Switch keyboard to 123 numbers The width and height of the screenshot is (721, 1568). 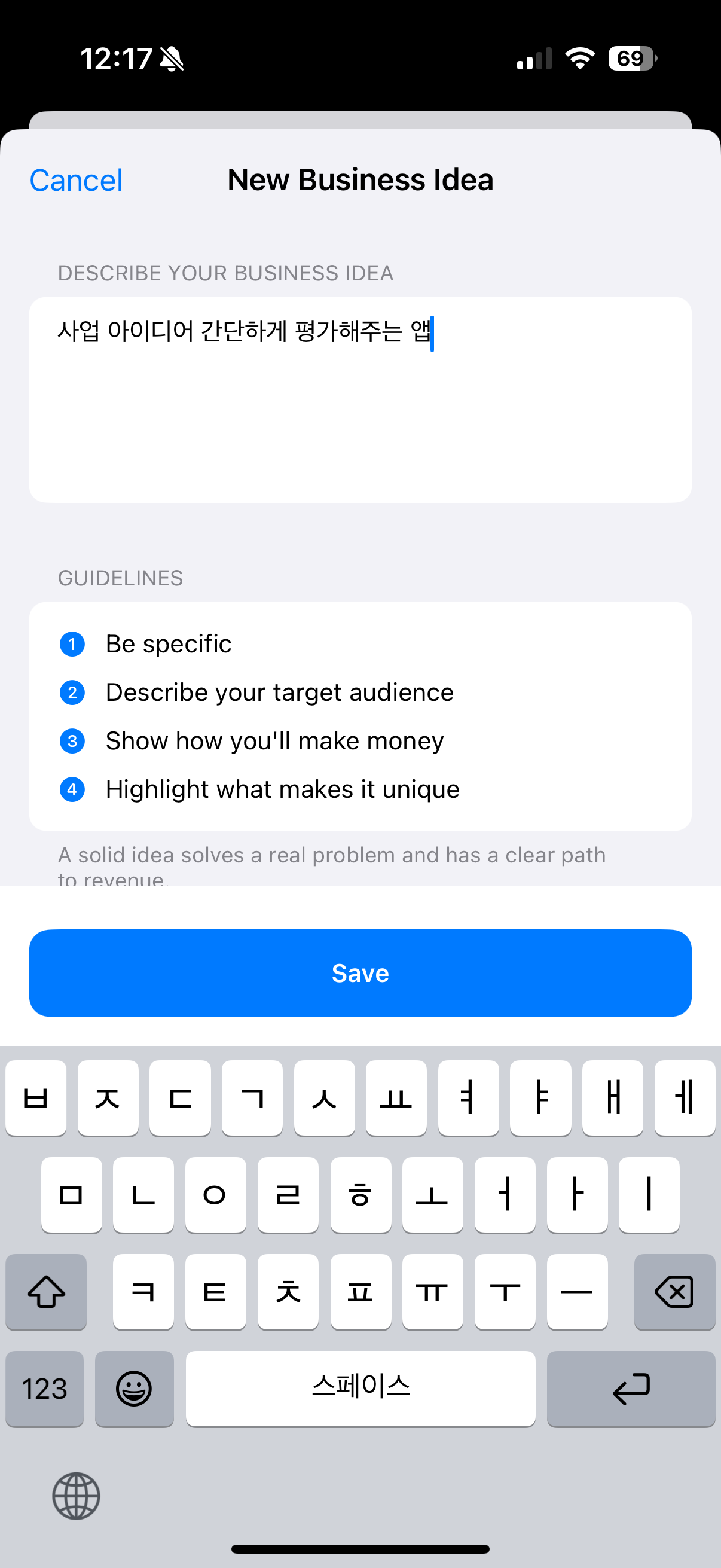coord(44,1389)
